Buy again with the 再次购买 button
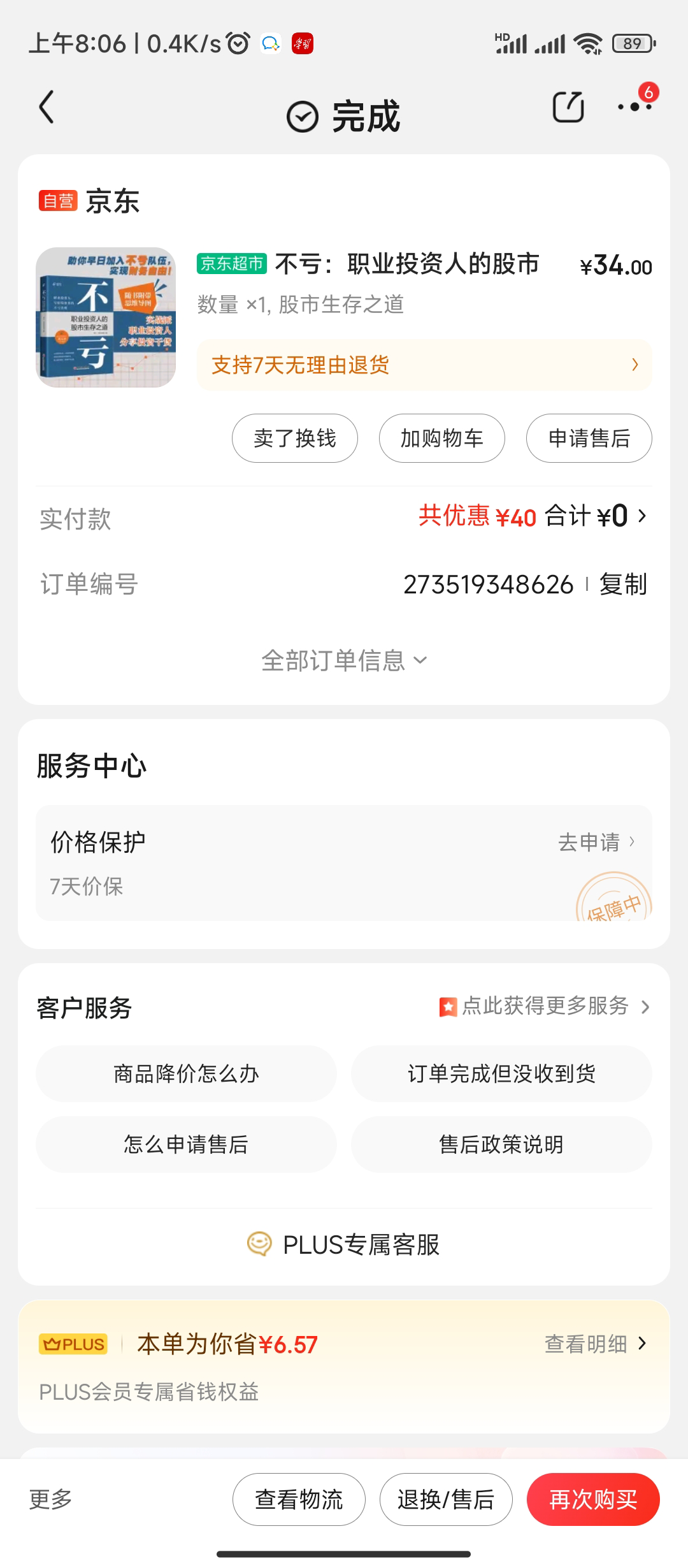The image size is (688, 1568). [x=593, y=1499]
